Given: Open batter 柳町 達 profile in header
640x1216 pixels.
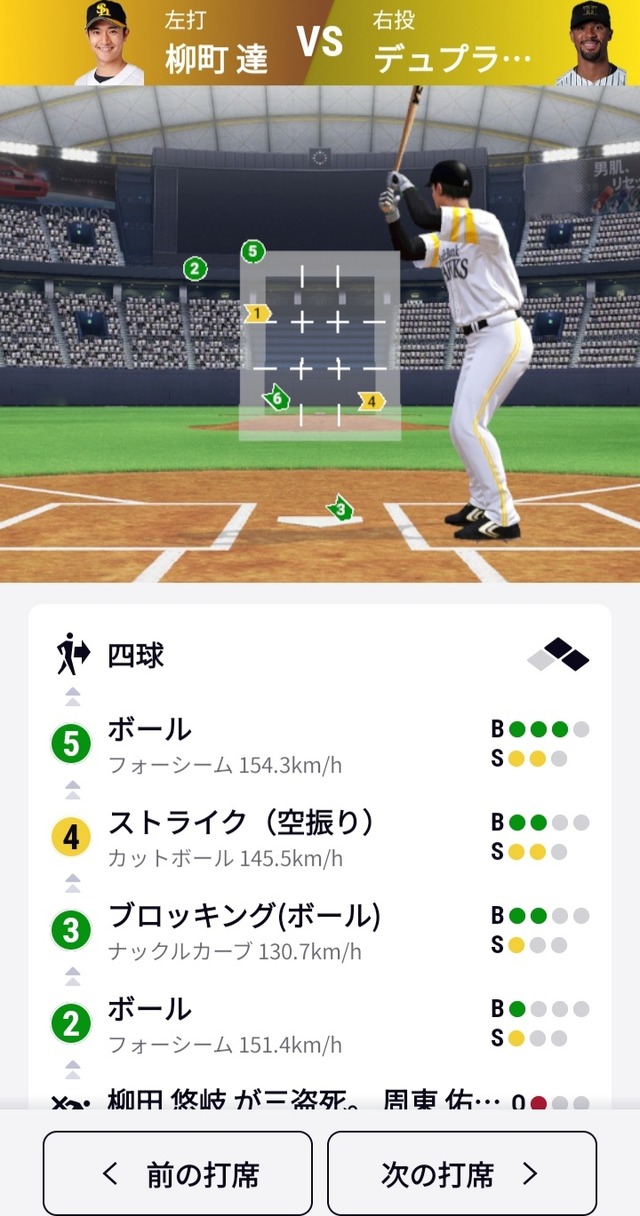Looking at the screenshot, I should pos(215,57).
